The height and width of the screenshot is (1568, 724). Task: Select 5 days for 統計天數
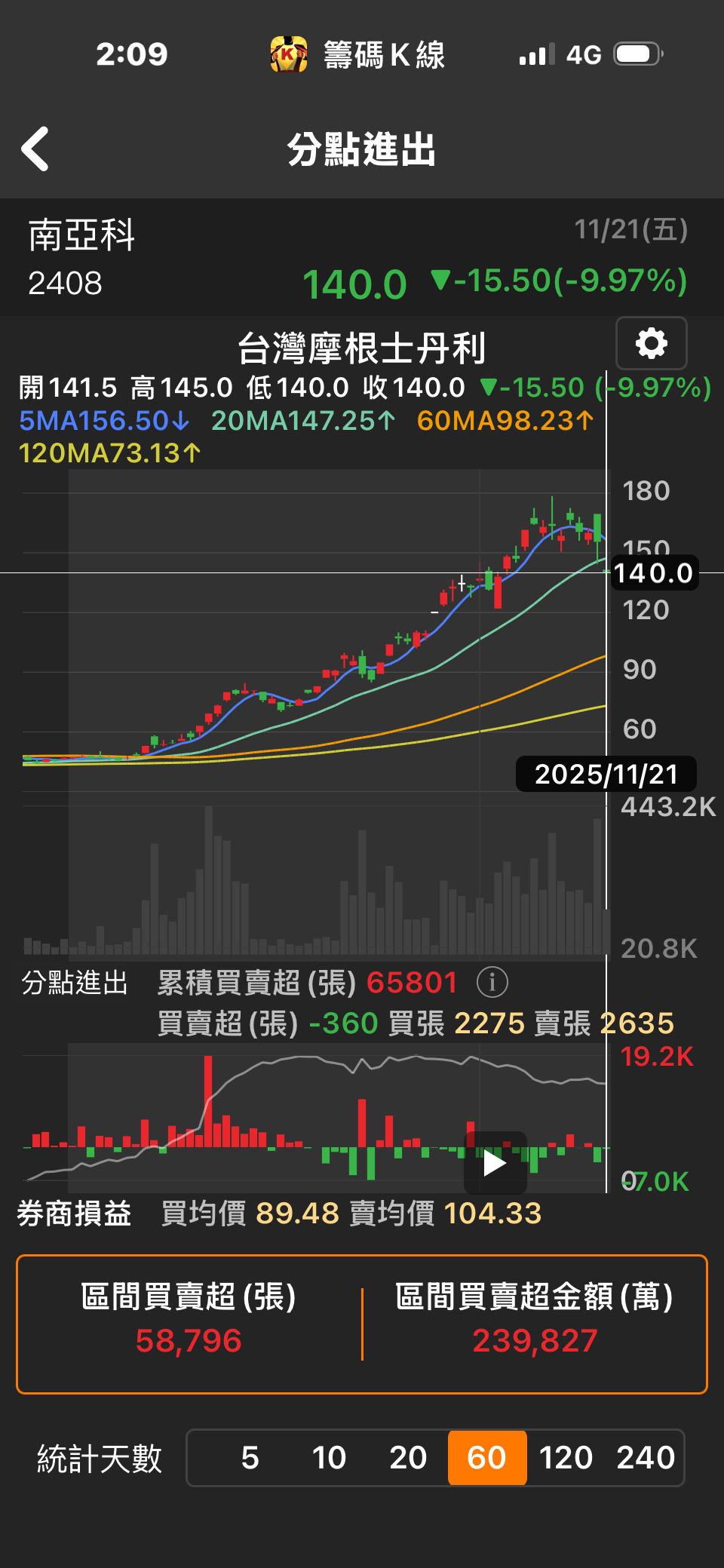(250, 1457)
